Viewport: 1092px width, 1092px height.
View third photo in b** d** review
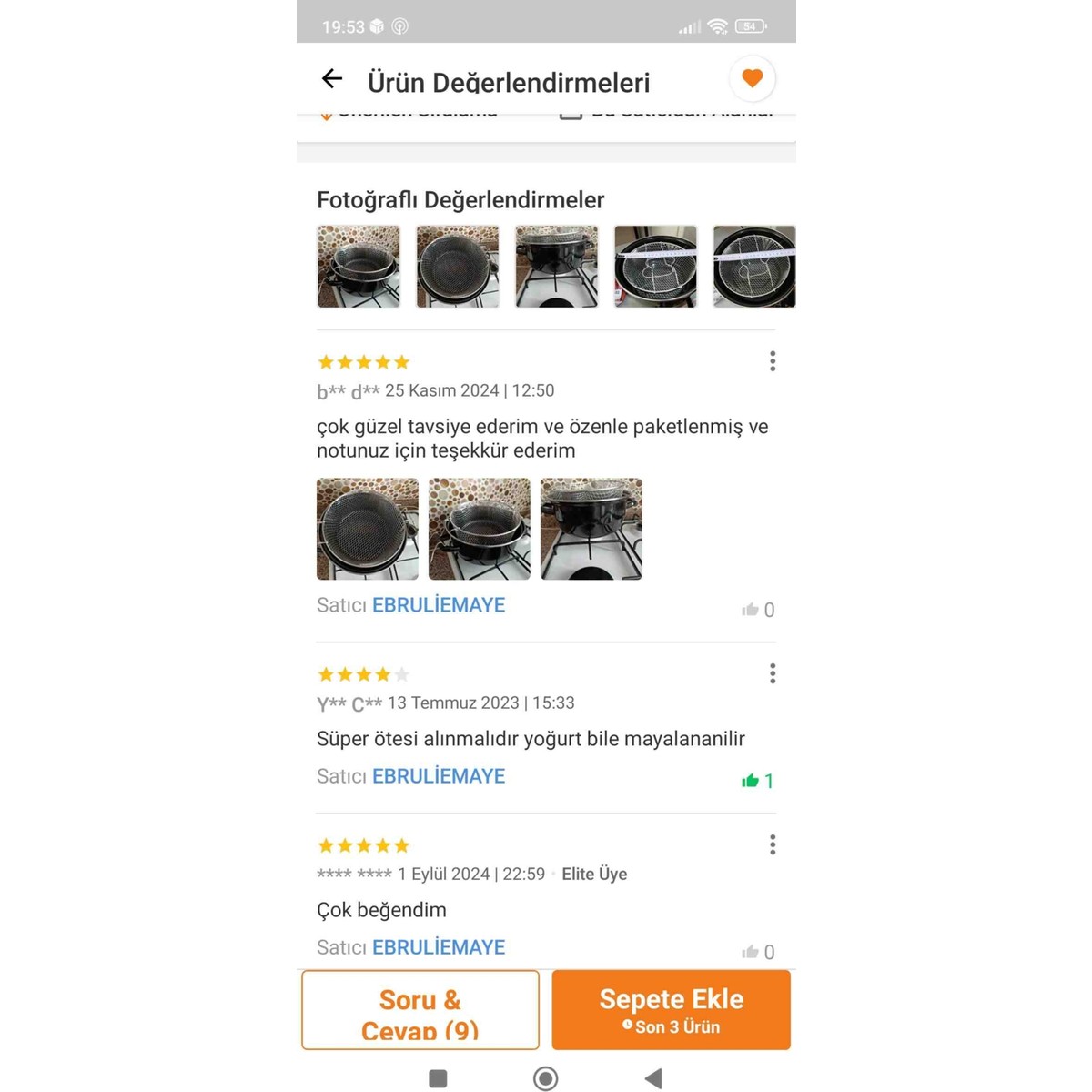click(591, 529)
